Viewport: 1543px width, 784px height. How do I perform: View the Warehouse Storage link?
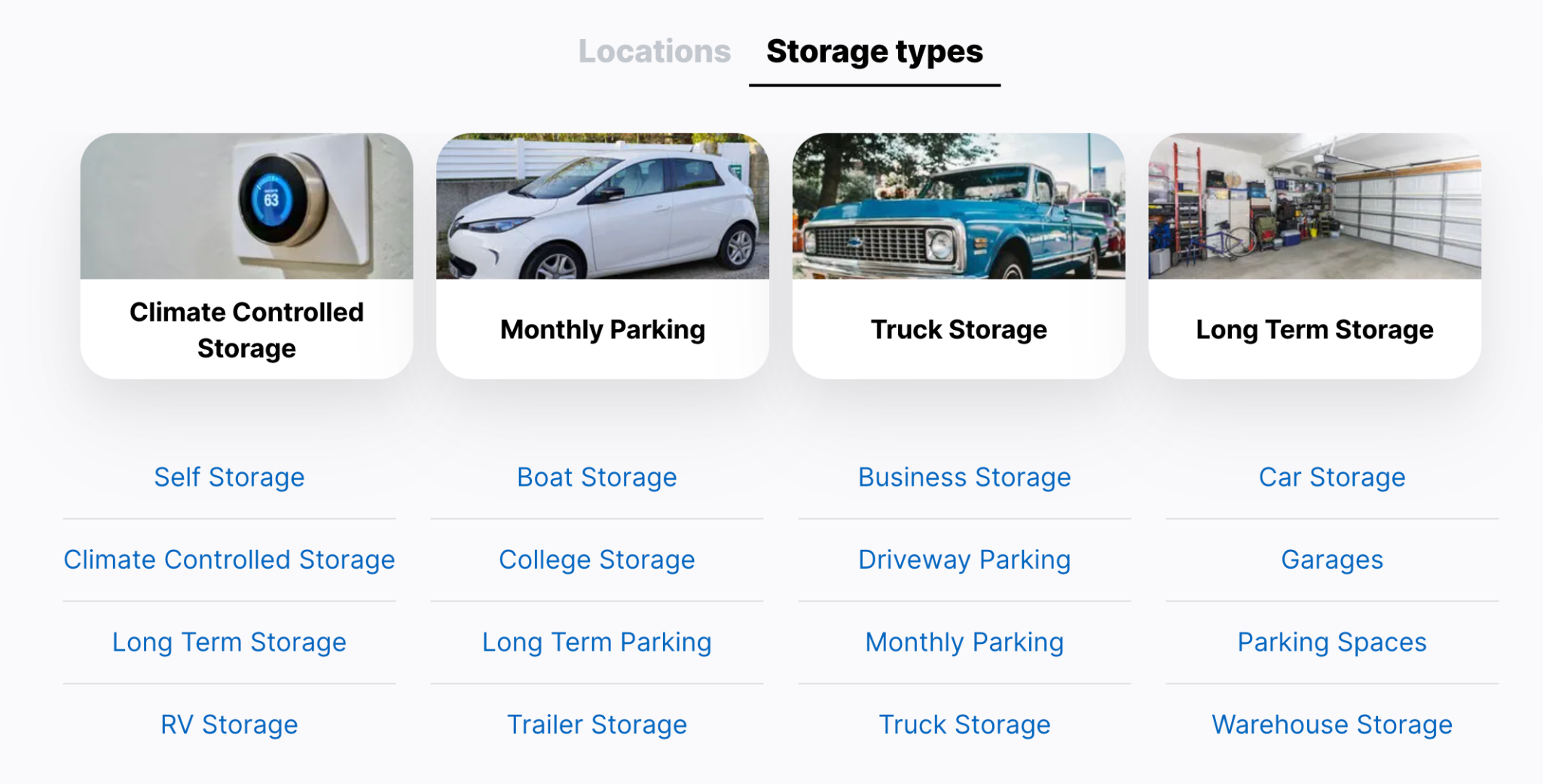pos(1332,725)
